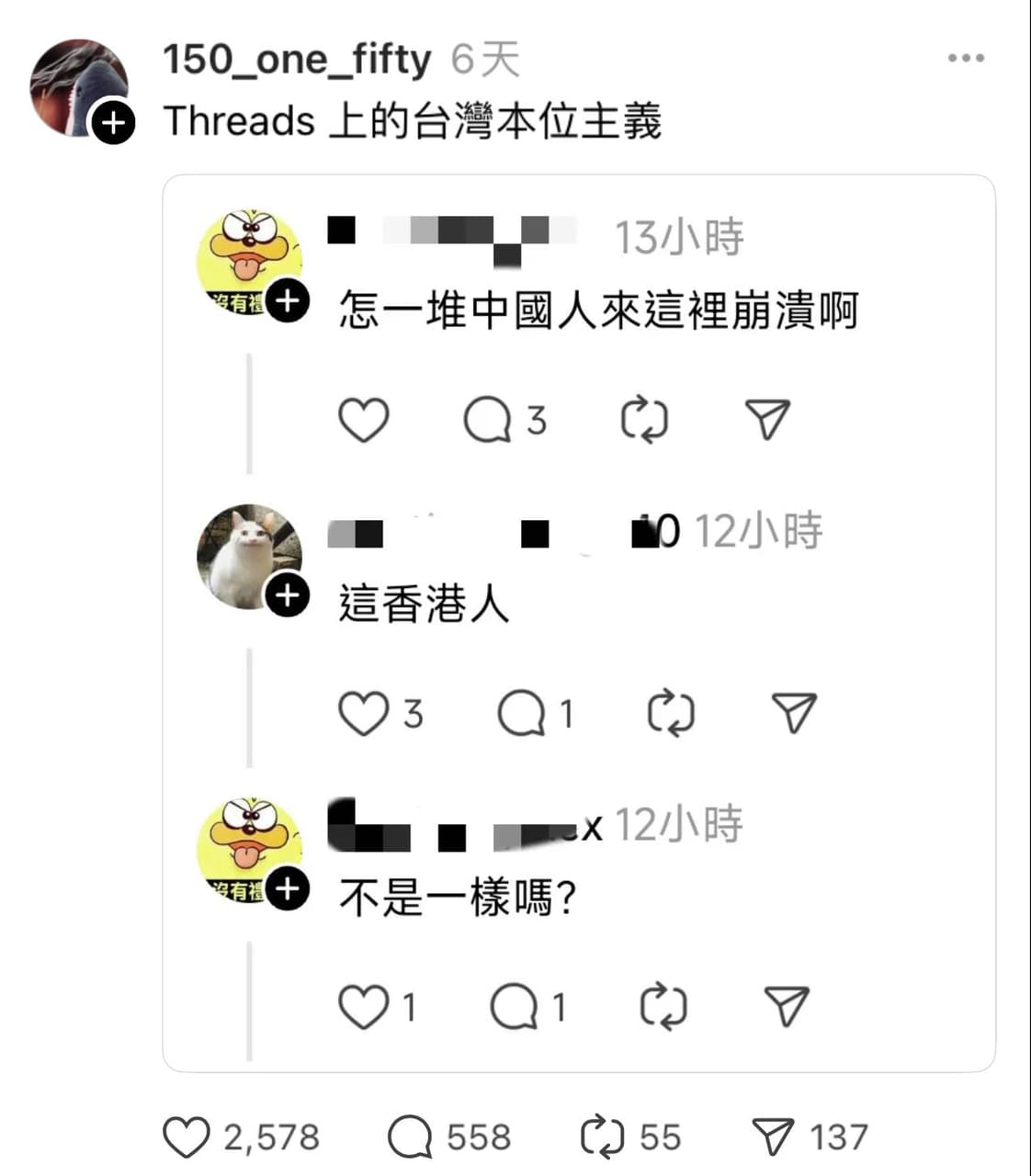Repost the thread with 55 reposts
The width and height of the screenshot is (1031, 1176).
pos(603,1137)
